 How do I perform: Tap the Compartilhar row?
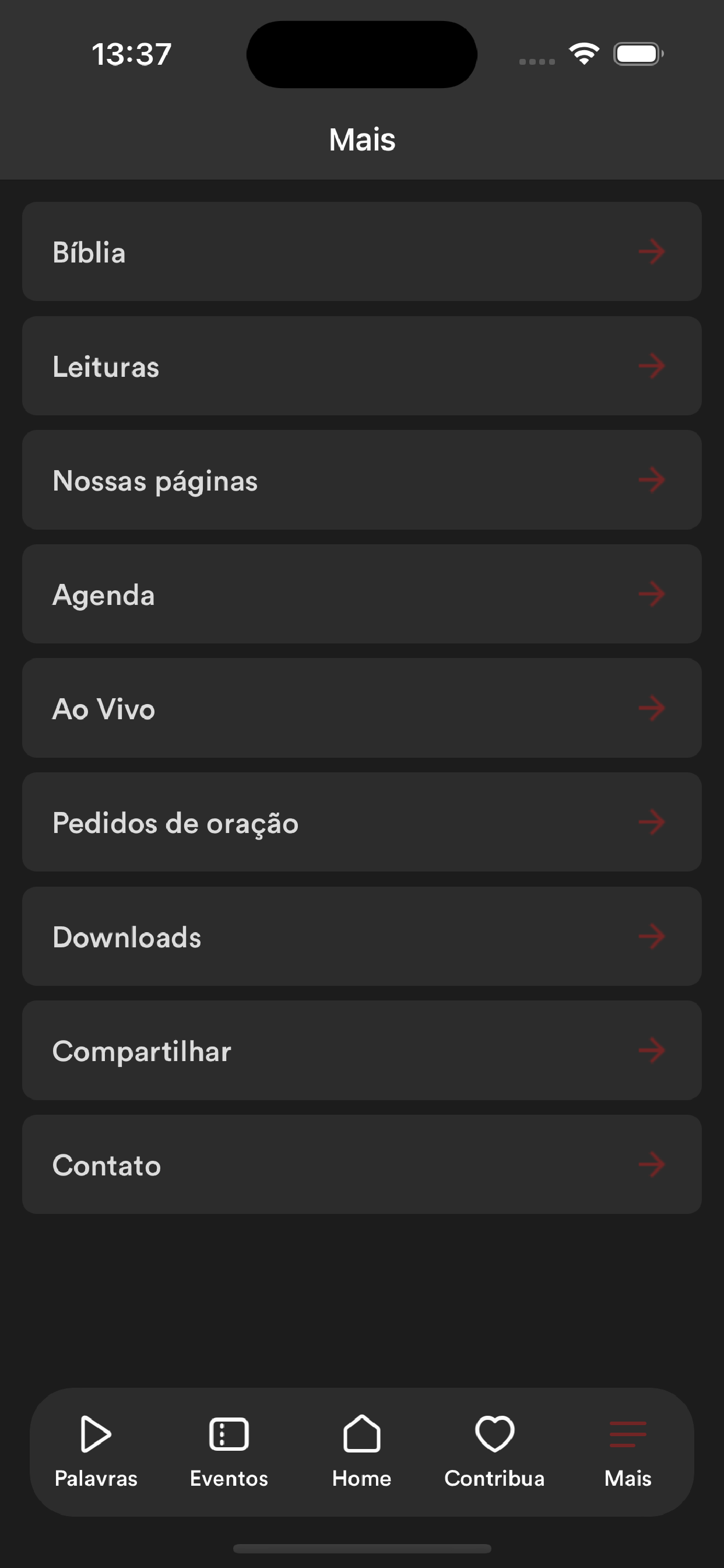pos(361,1051)
